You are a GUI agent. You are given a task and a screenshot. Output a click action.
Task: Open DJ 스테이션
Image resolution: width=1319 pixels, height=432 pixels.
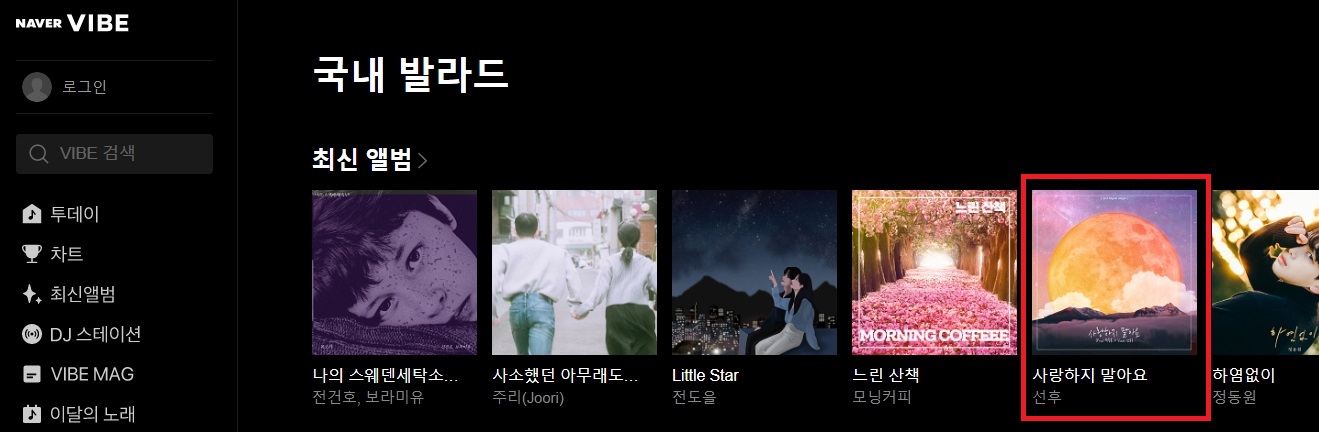tap(95, 334)
